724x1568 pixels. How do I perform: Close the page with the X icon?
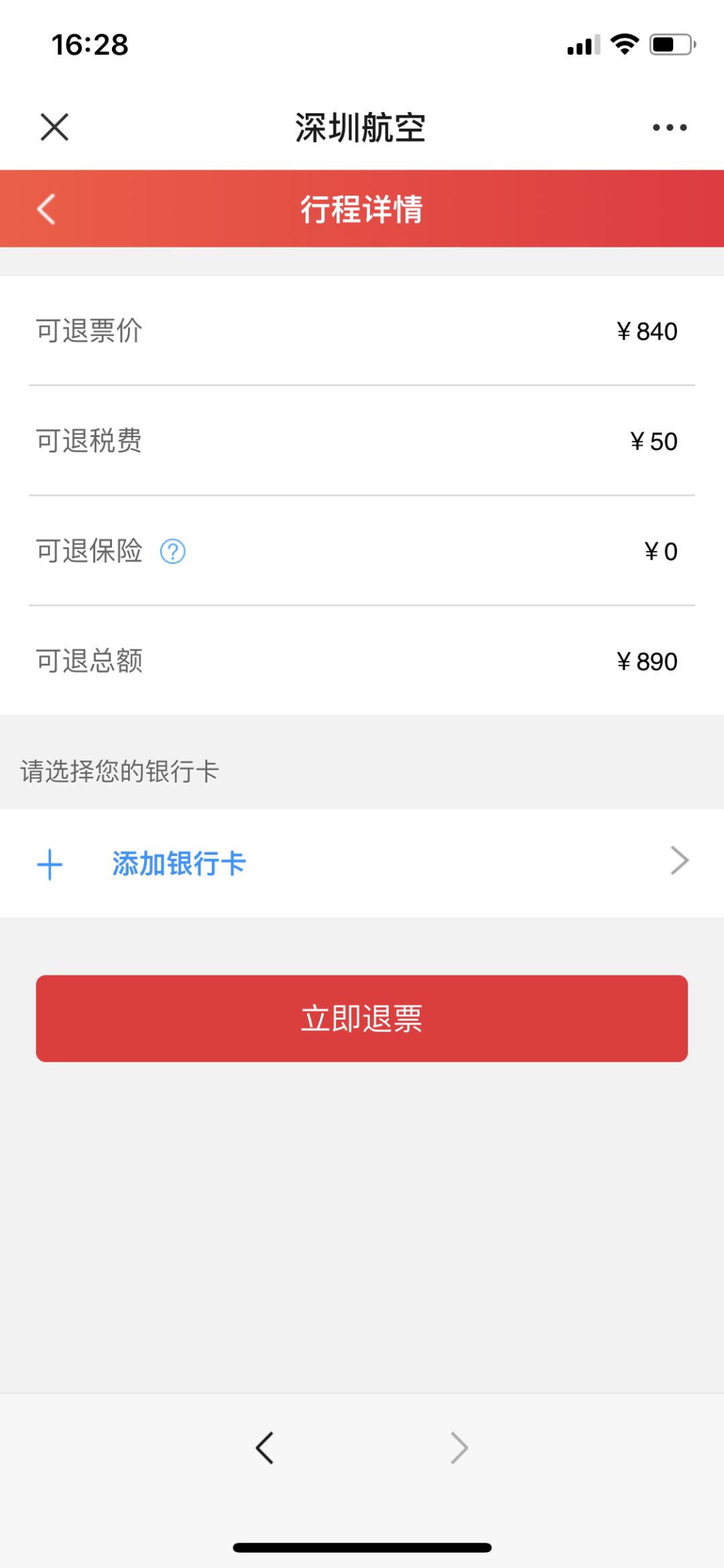click(54, 127)
